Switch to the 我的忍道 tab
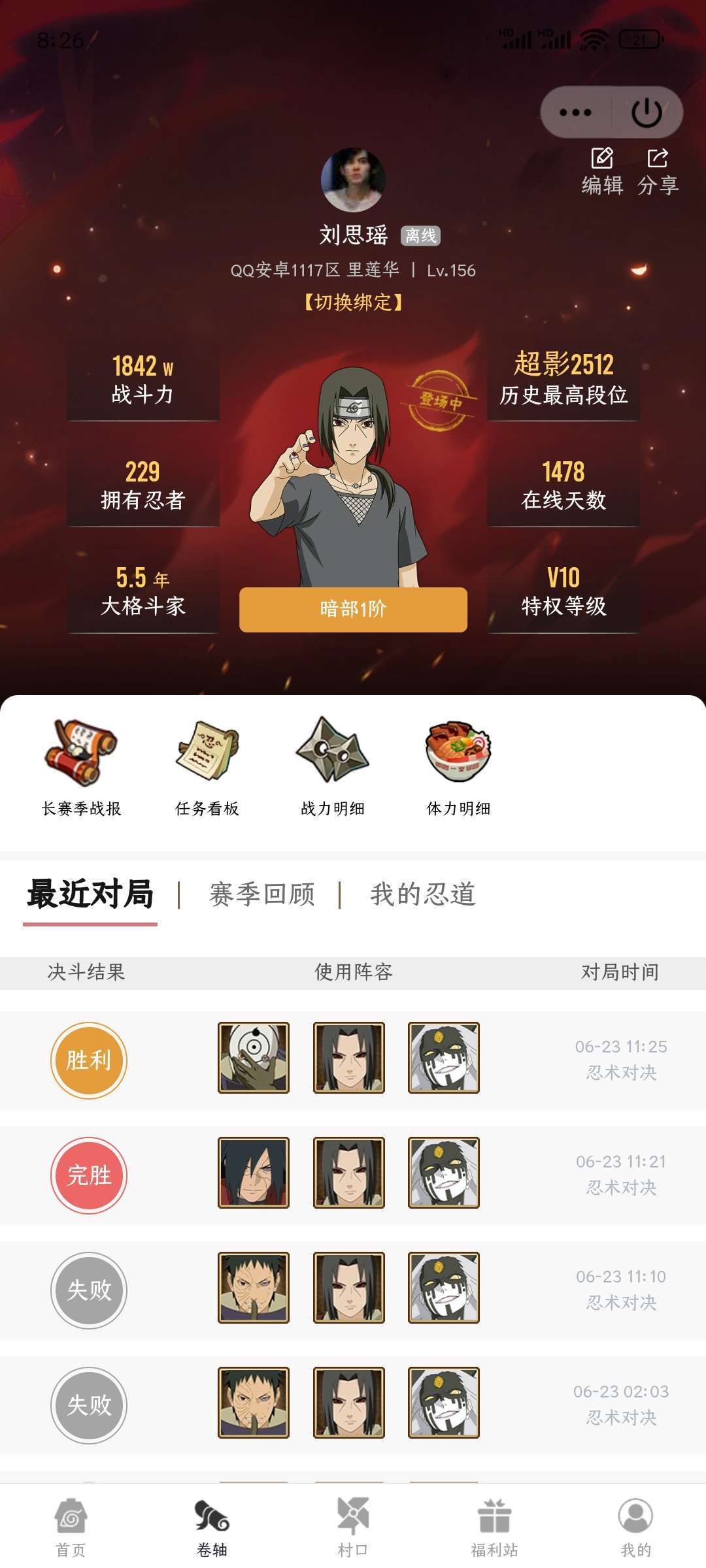This screenshot has width=706, height=1568. pyautogui.click(x=423, y=894)
